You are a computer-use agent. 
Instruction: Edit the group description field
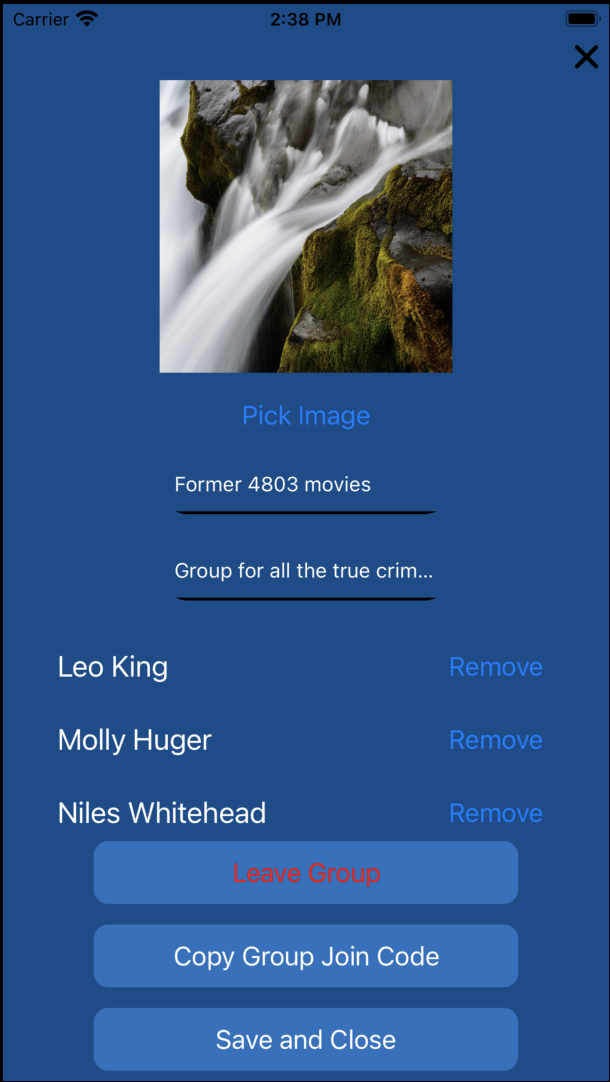[x=306, y=571]
